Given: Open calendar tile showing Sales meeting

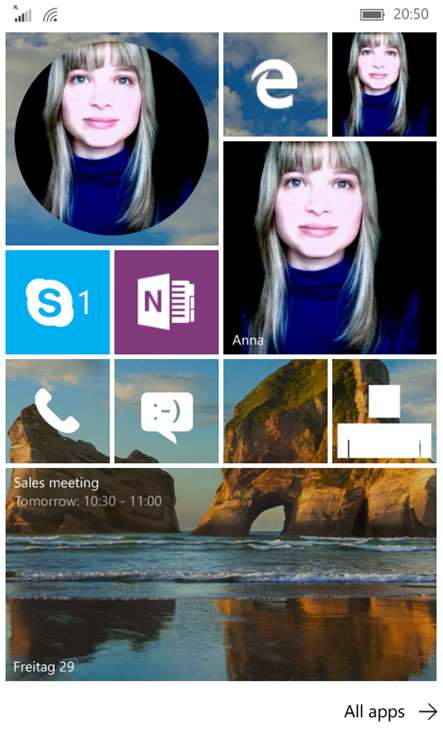Looking at the screenshot, I should pos(221,575).
